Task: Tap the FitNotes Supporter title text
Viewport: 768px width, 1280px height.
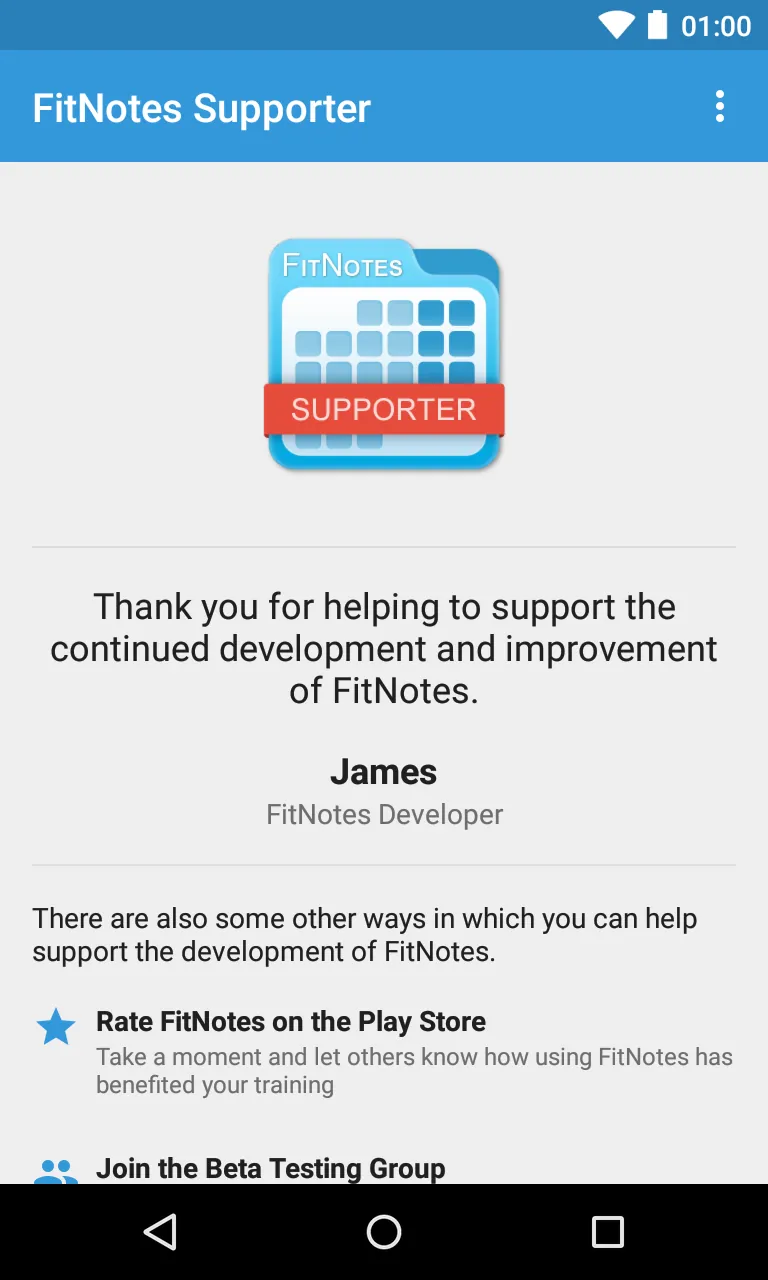Action: coord(200,107)
